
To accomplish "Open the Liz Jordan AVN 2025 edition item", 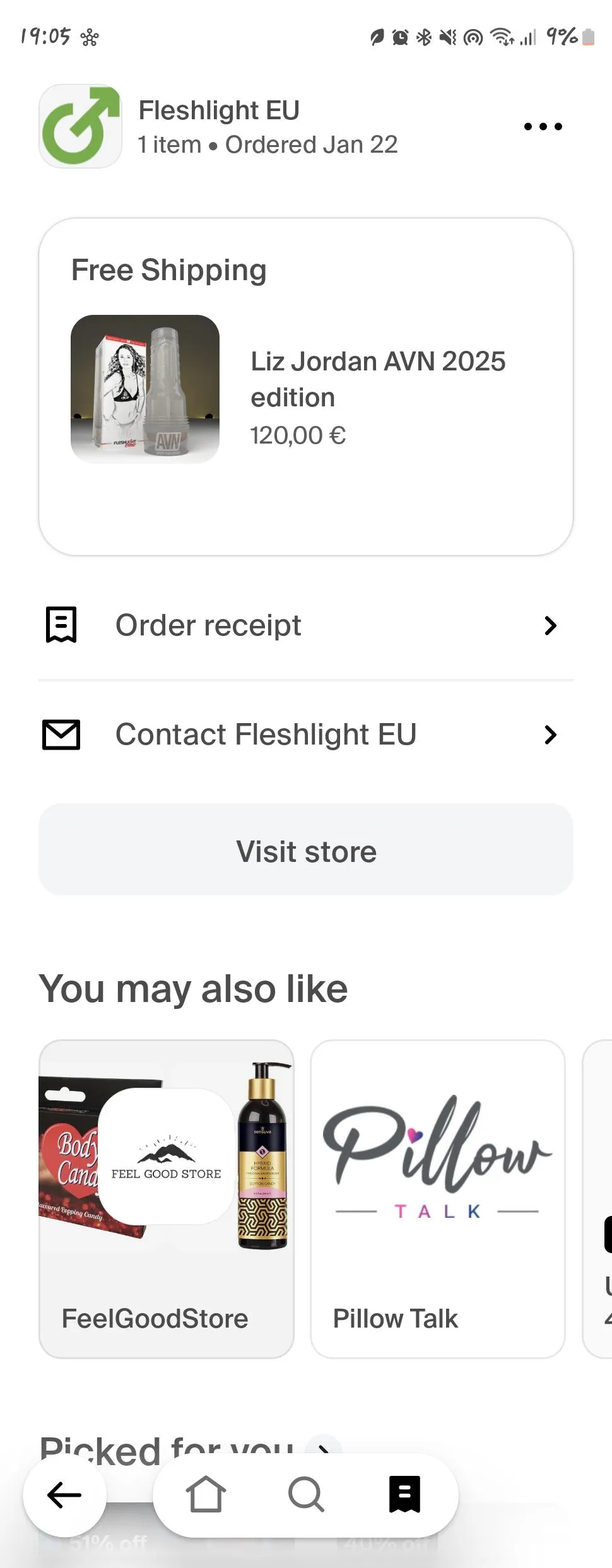I will 377,379.
